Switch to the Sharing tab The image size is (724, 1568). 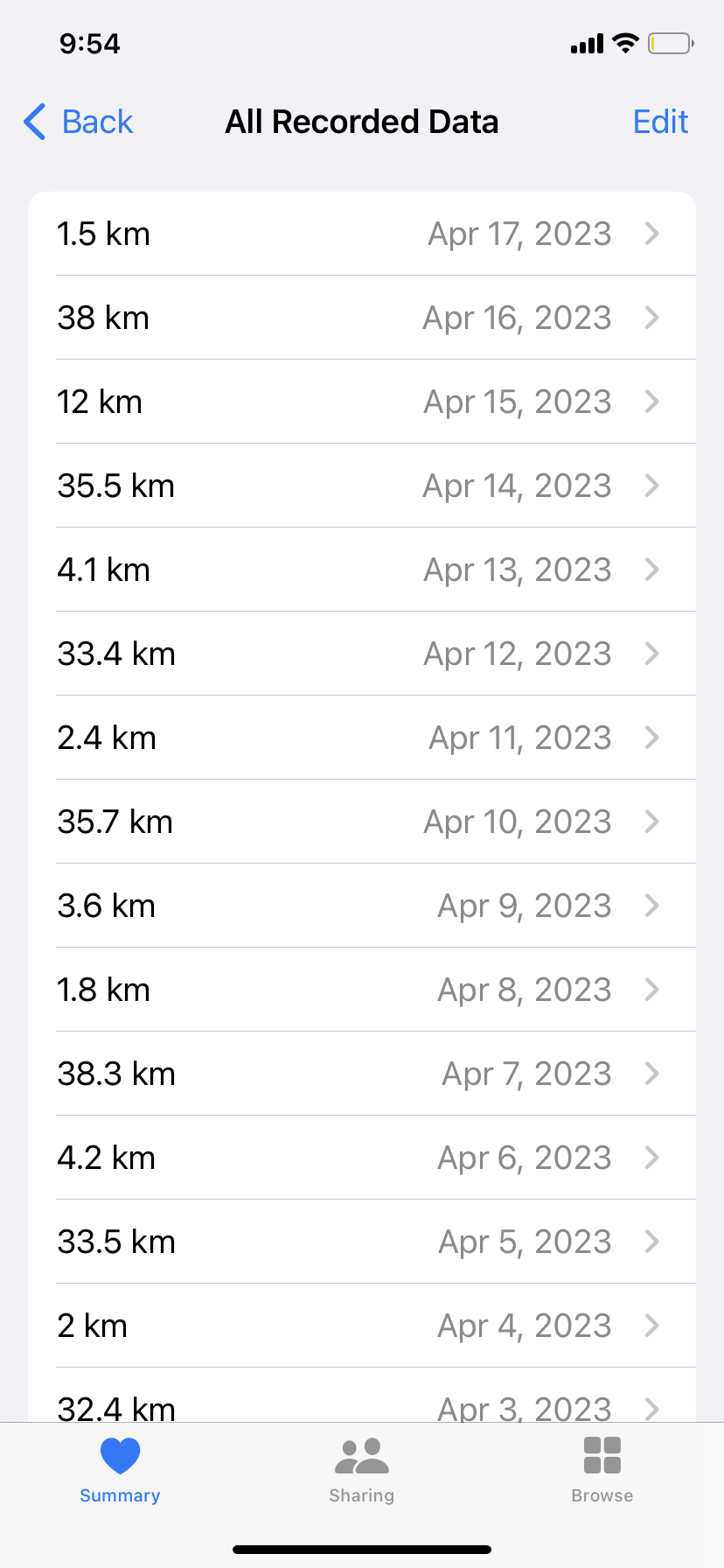coord(361,1470)
